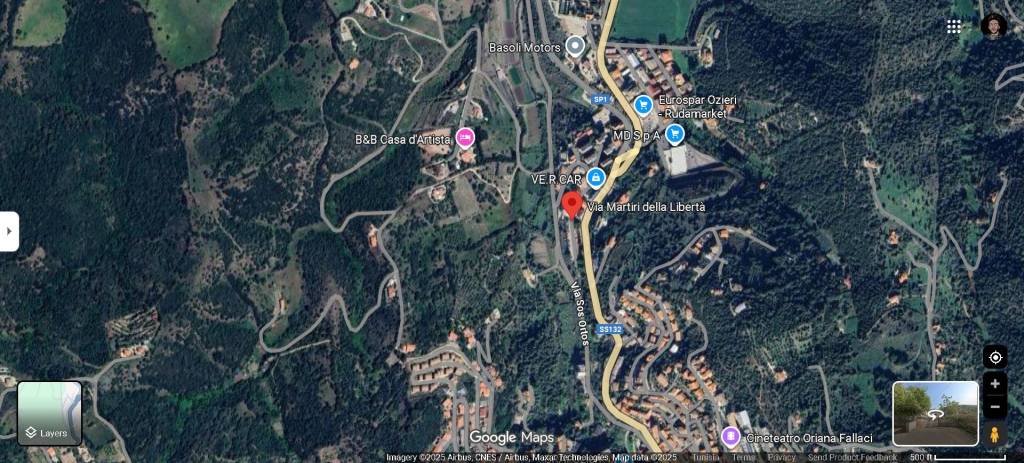Expand the collapsed side panel
The image size is (1024, 463).
pos(9,231)
